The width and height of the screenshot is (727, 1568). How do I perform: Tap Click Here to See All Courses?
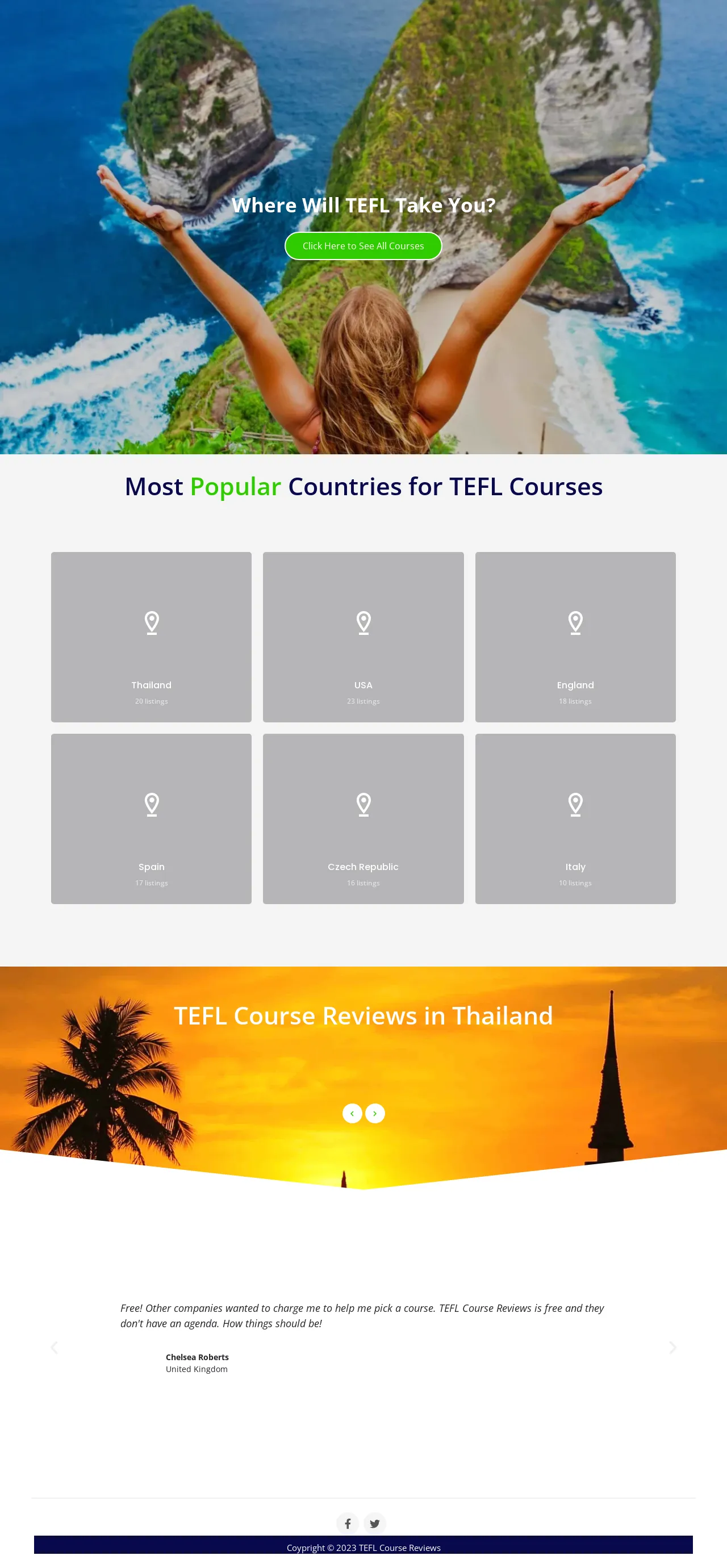[x=363, y=246]
